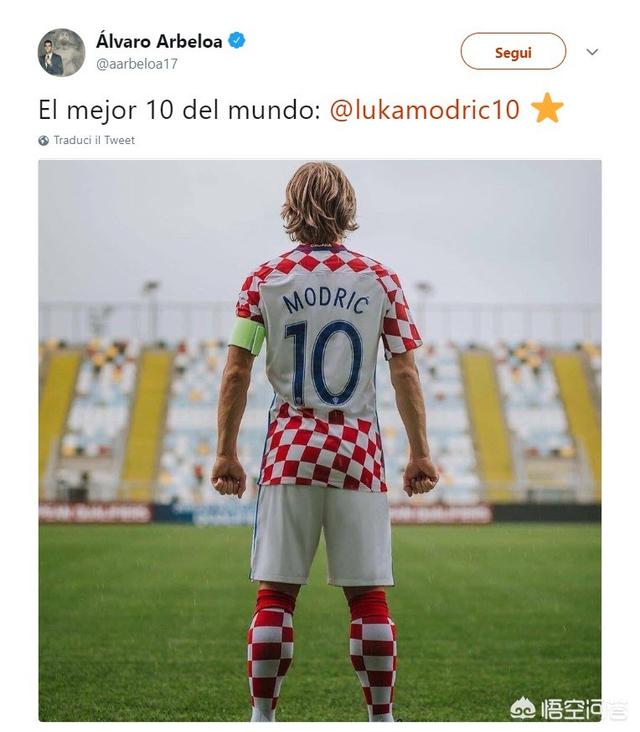The image size is (640, 732).
Task: Expand the tweet options chevron
Action: 592,52
